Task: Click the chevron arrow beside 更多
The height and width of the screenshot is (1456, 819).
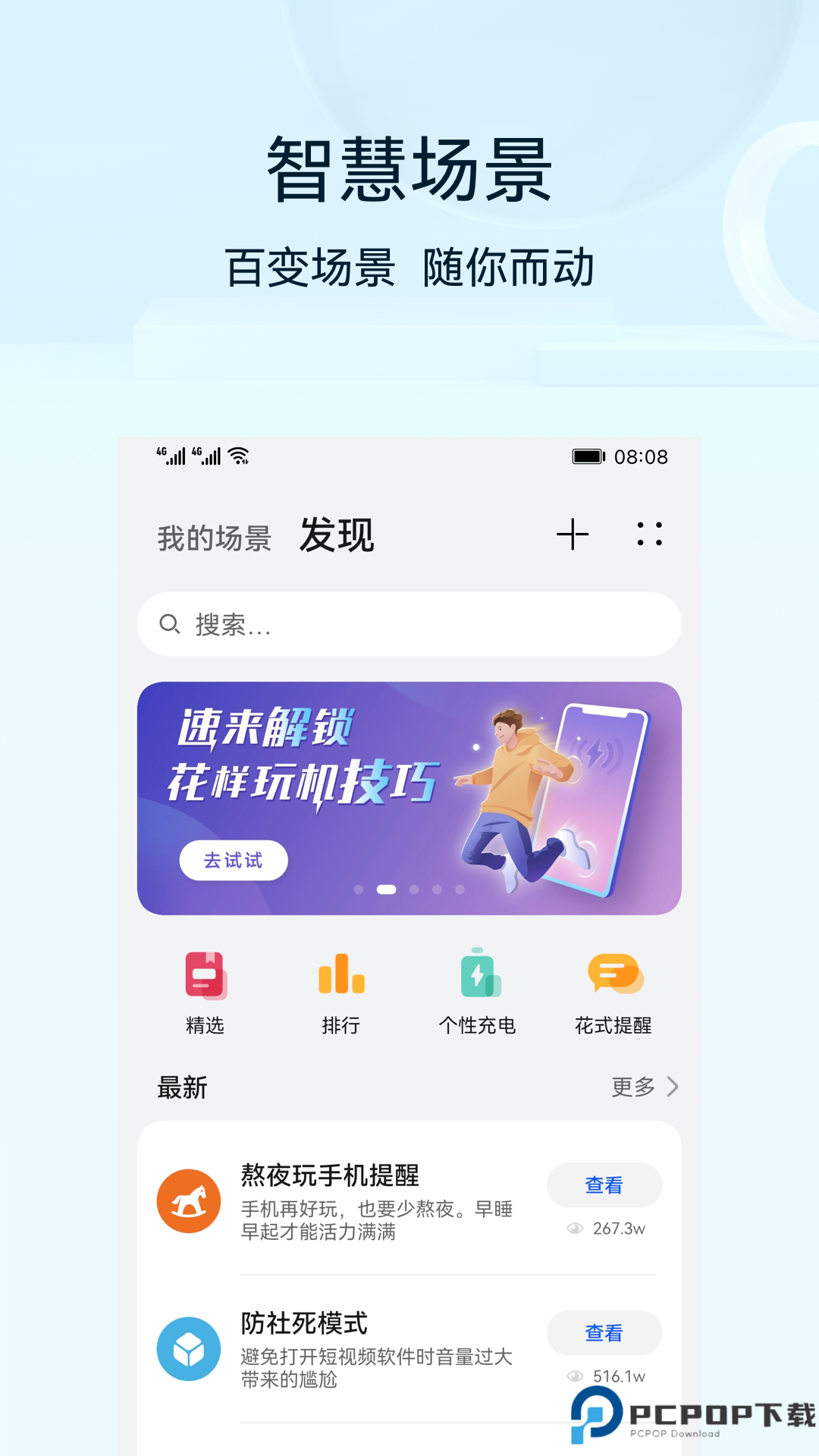Action: (x=672, y=1087)
